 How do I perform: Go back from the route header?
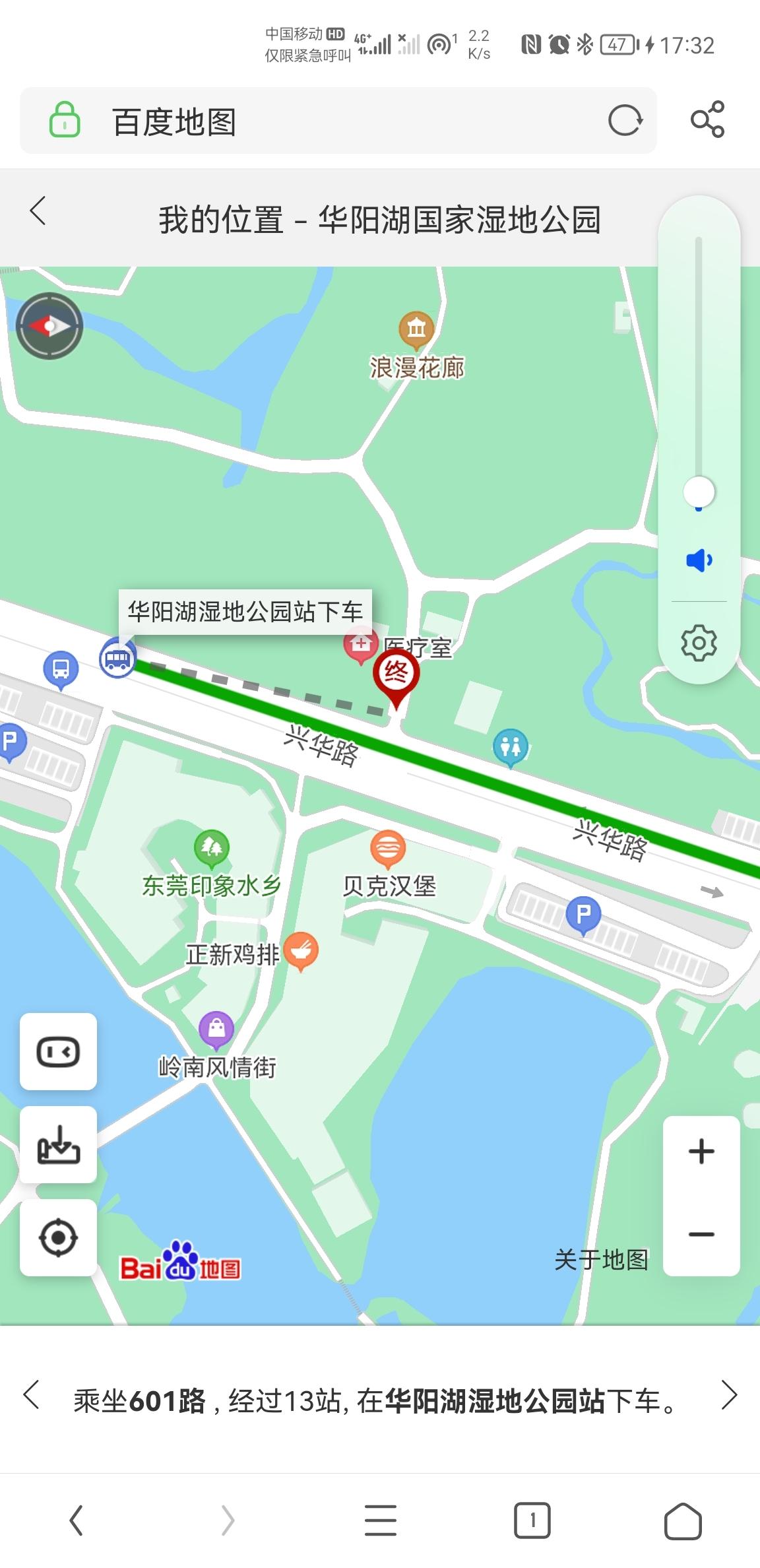pyautogui.click(x=38, y=212)
